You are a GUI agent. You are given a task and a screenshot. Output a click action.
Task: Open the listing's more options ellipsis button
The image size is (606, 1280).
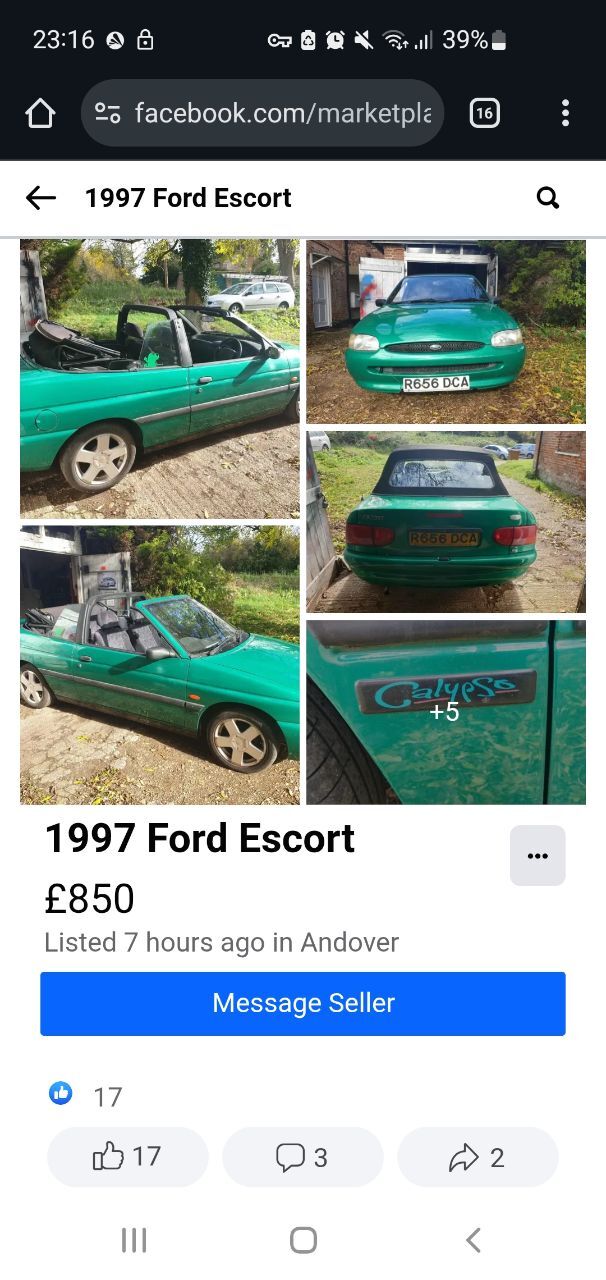click(538, 855)
